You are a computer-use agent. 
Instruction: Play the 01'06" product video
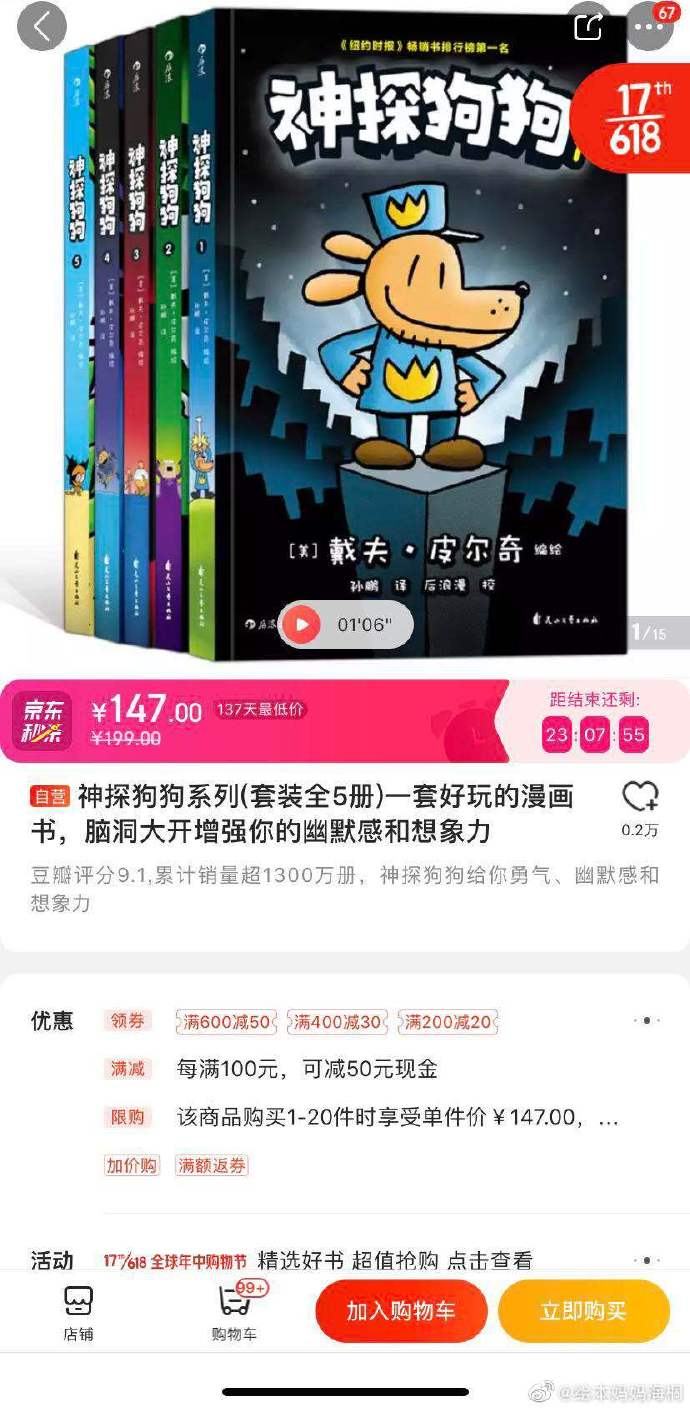tap(302, 626)
